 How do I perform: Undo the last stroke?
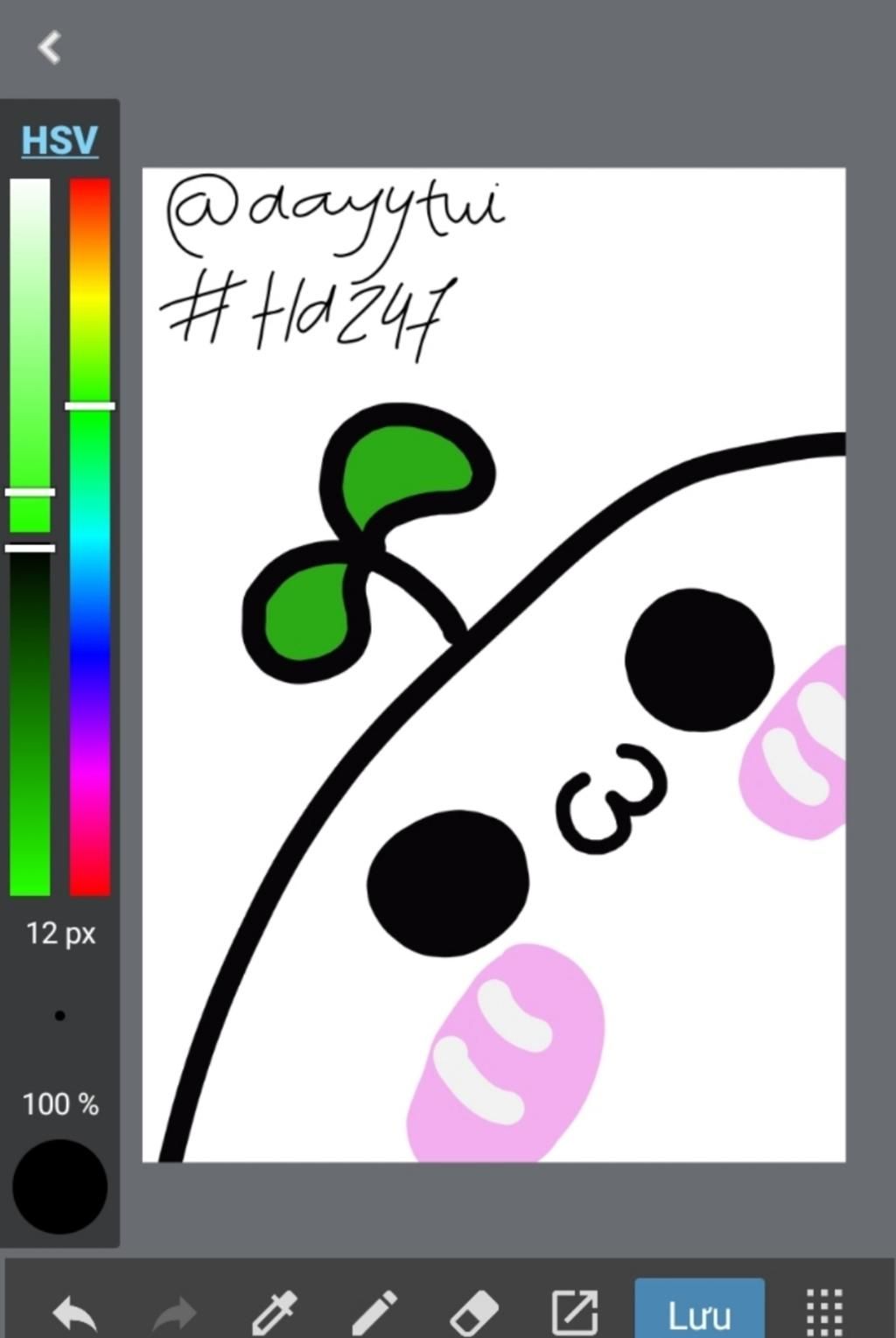74,1313
